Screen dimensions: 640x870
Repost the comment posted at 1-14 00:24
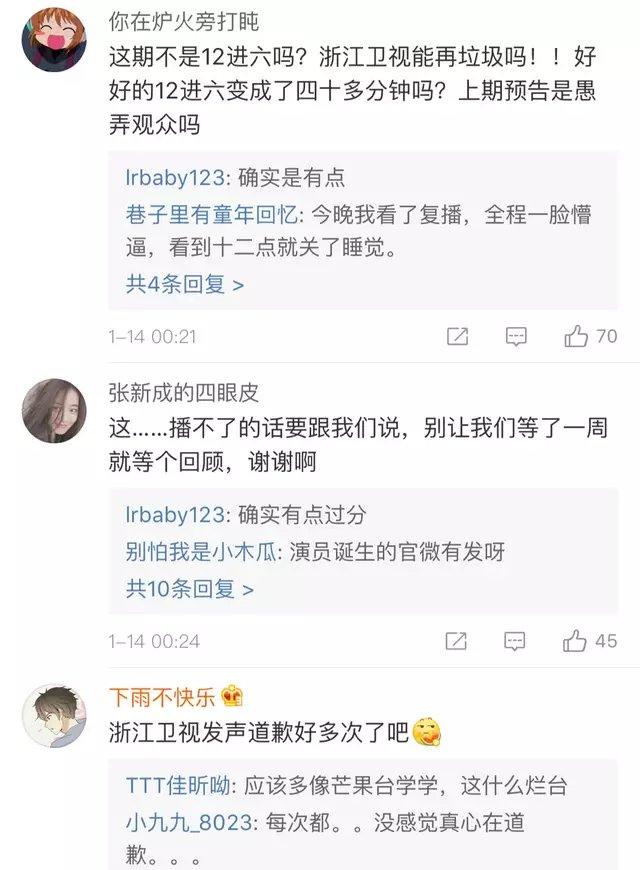click(x=457, y=641)
